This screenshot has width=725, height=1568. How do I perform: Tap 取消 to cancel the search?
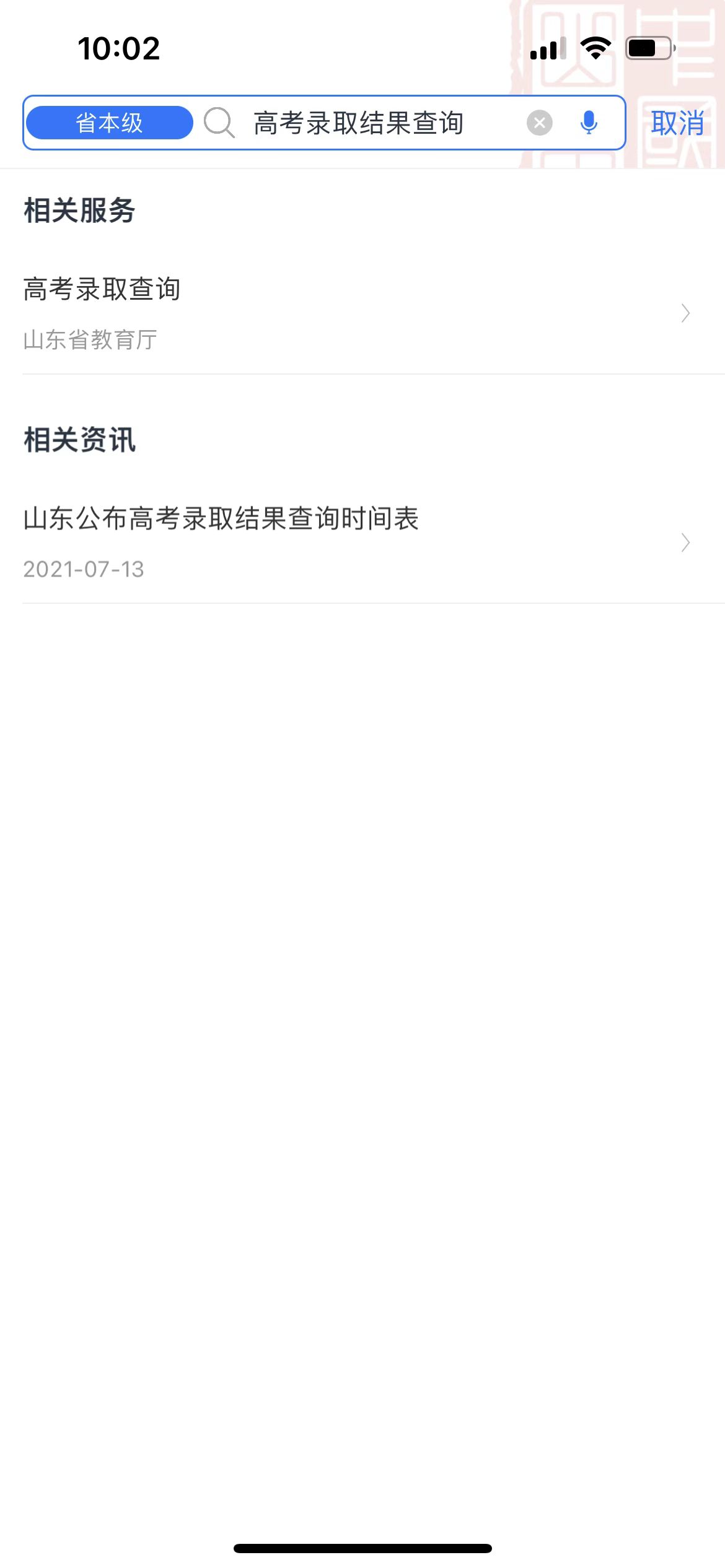pos(677,123)
